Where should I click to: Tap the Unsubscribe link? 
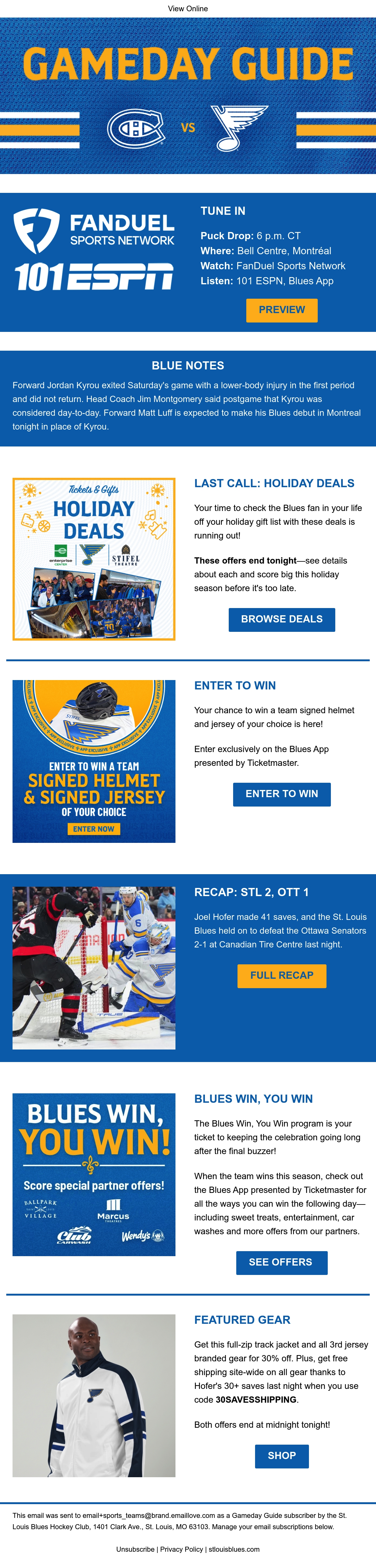point(135,1549)
